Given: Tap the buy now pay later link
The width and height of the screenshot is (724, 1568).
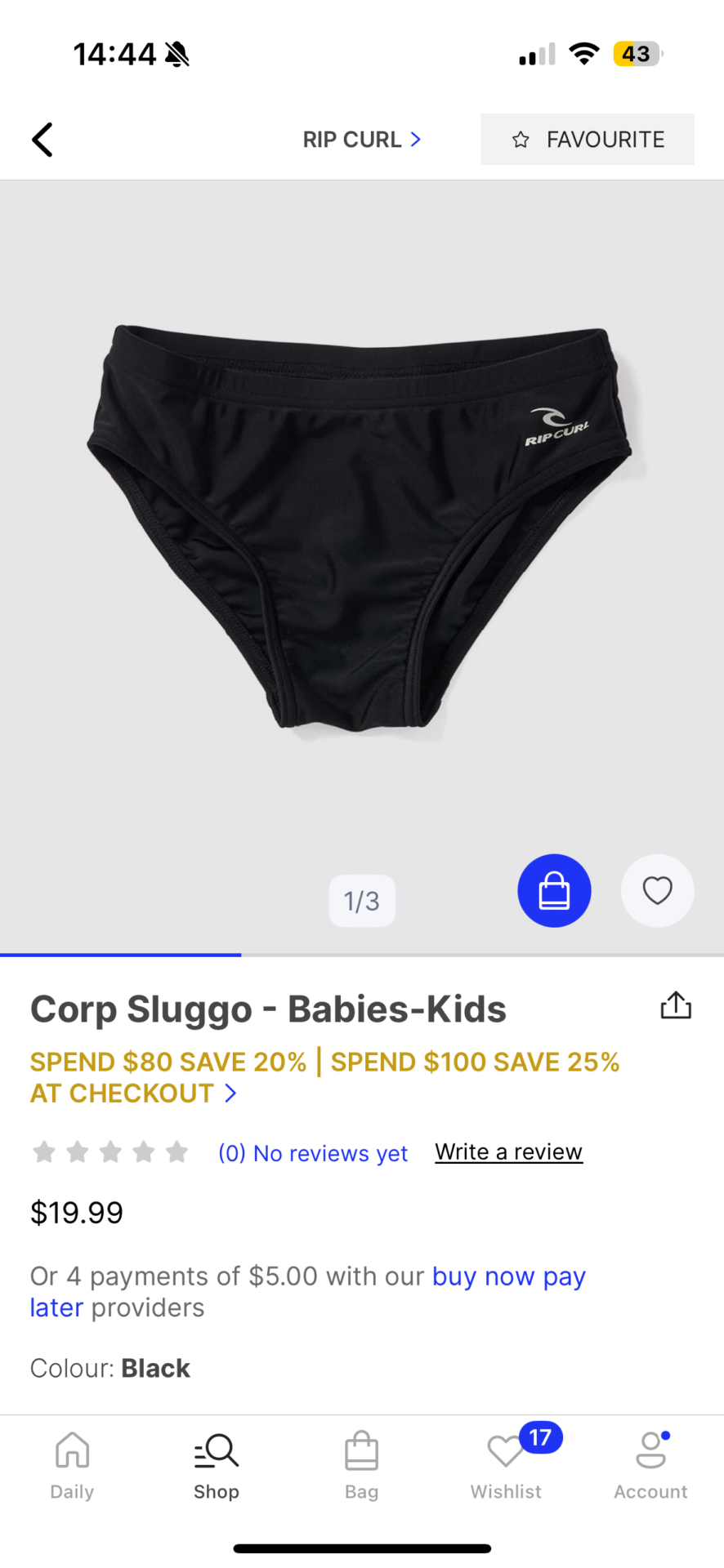Looking at the screenshot, I should pyautogui.click(x=508, y=1276).
